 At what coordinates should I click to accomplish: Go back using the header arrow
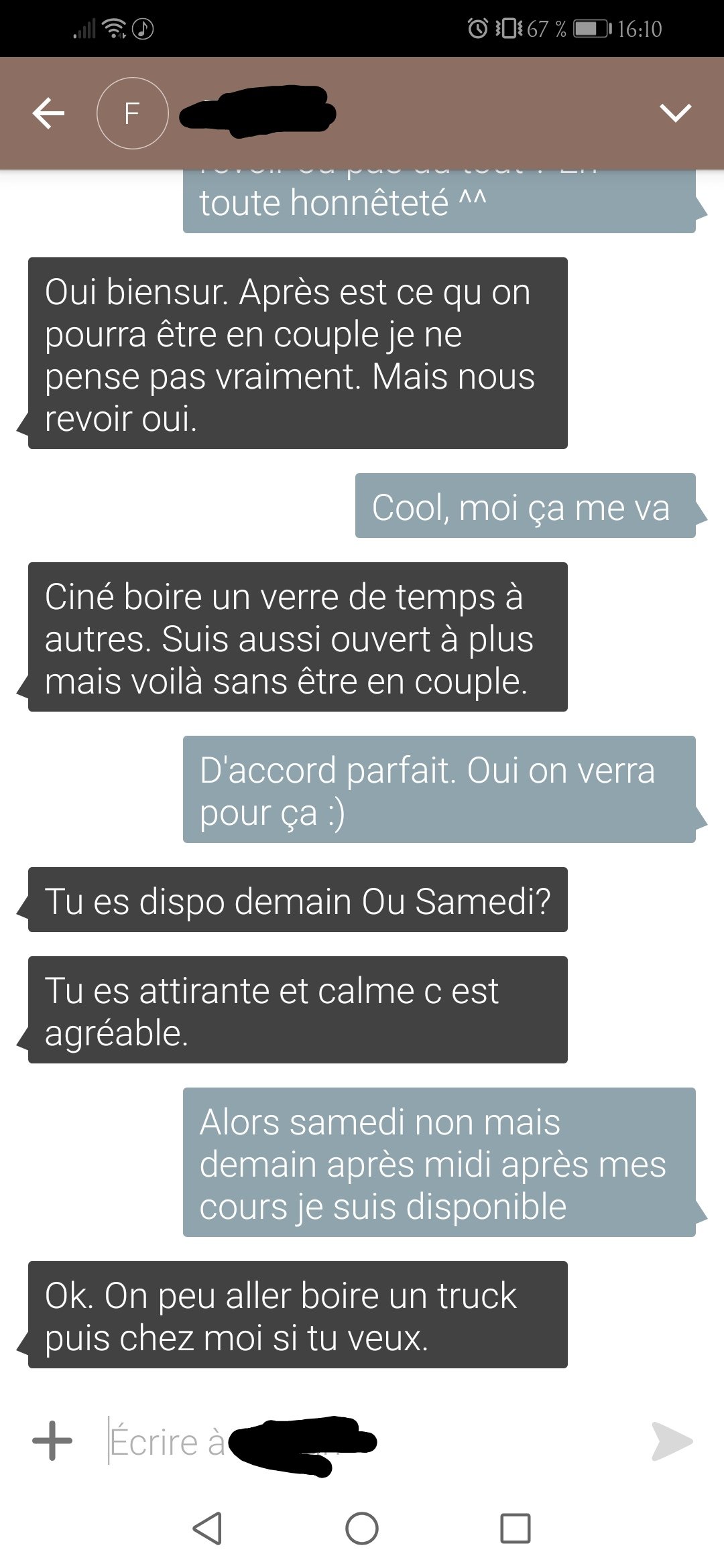coord(48,113)
